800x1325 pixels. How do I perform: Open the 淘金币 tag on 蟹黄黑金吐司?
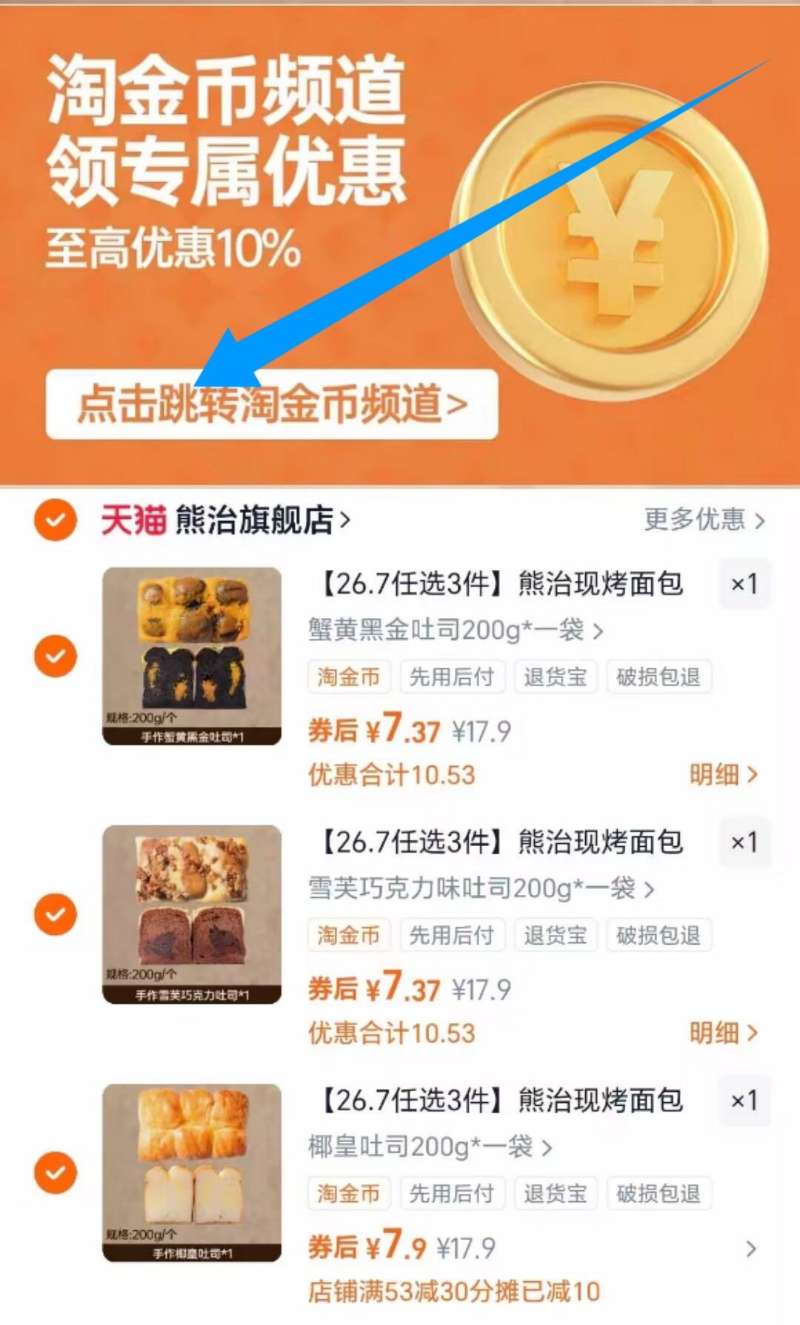pyautogui.click(x=347, y=677)
